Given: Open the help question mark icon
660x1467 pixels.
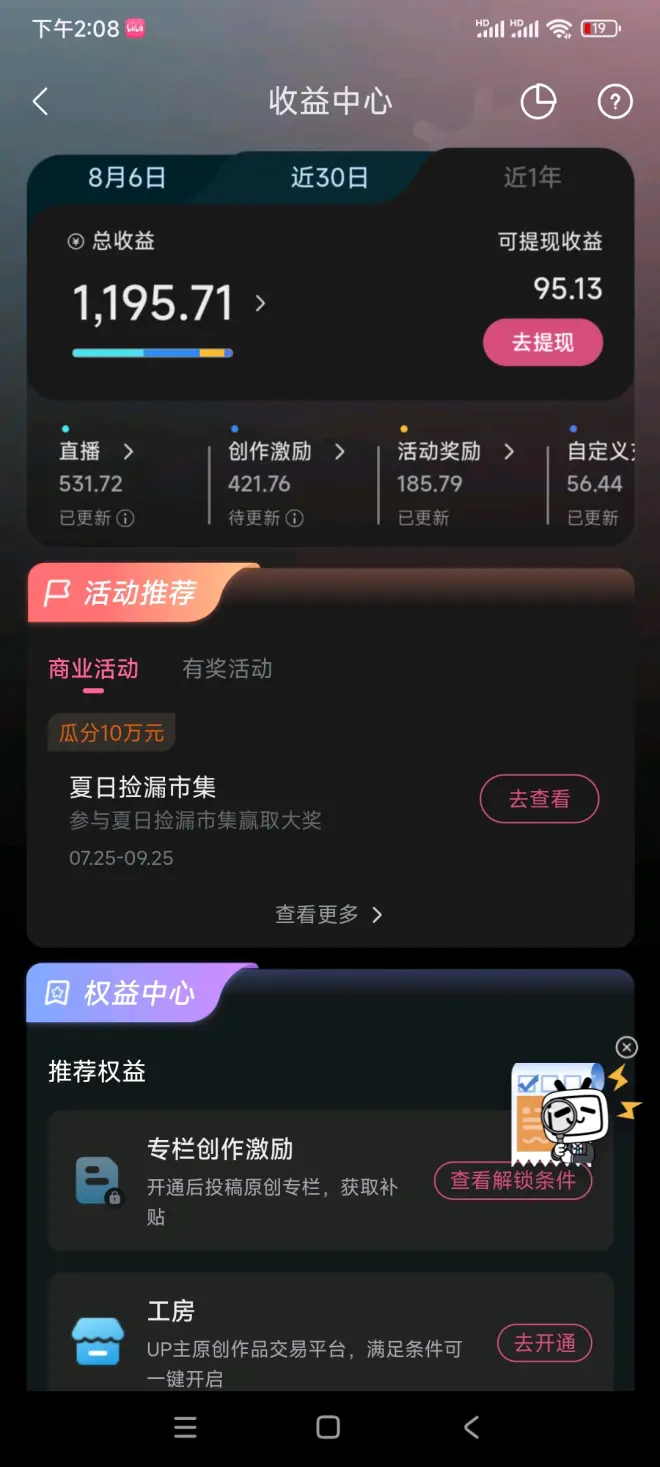Looking at the screenshot, I should 615,101.
